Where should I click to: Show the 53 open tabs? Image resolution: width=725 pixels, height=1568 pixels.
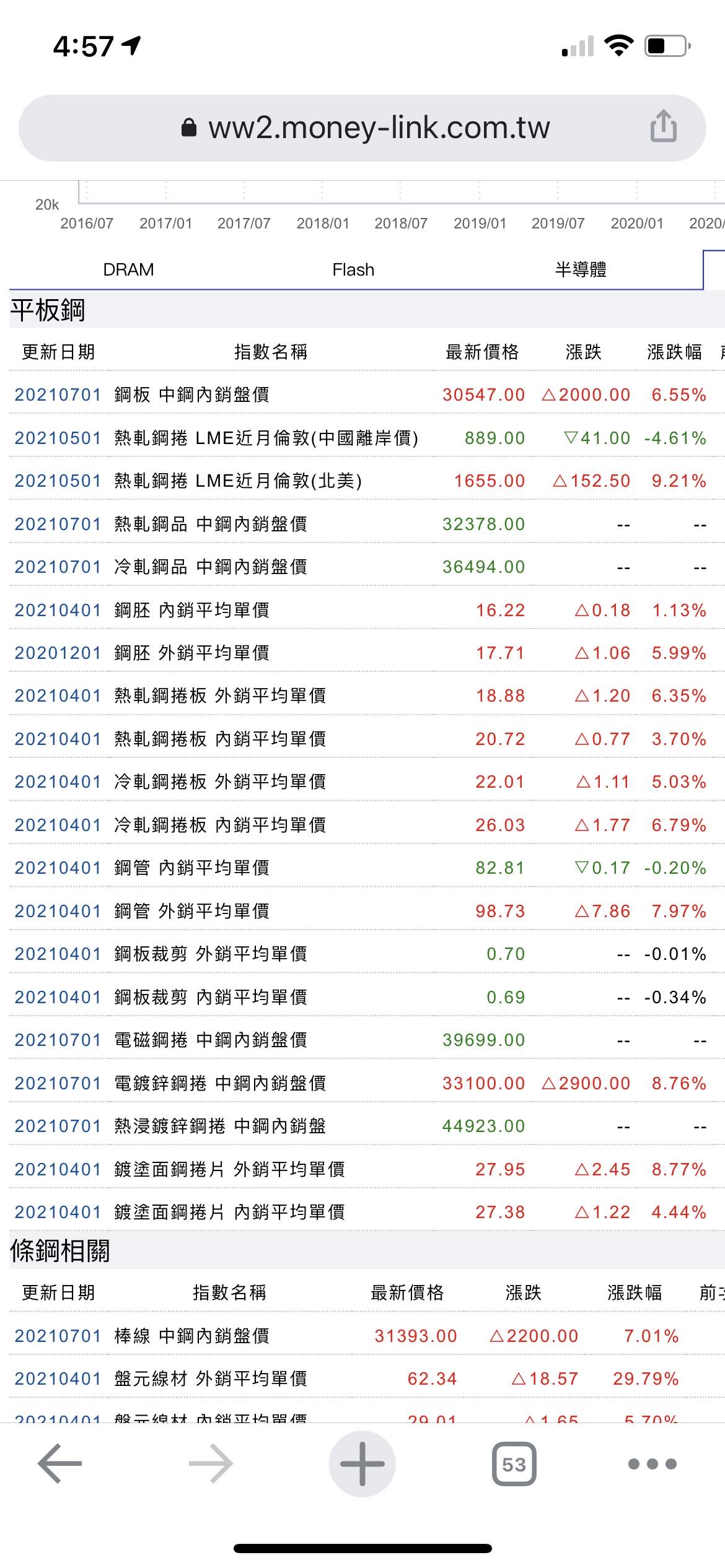tap(514, 1464)
